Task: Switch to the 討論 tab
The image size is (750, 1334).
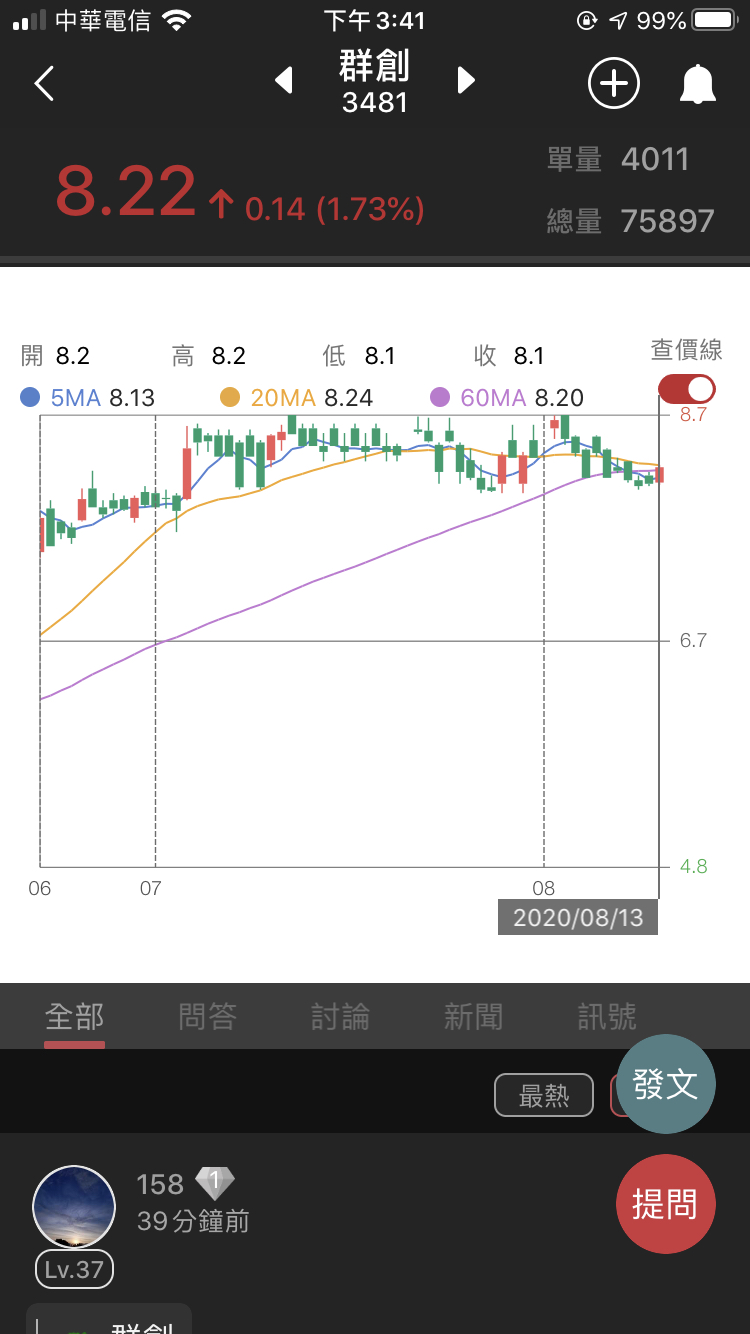Action: [340, 1017]
